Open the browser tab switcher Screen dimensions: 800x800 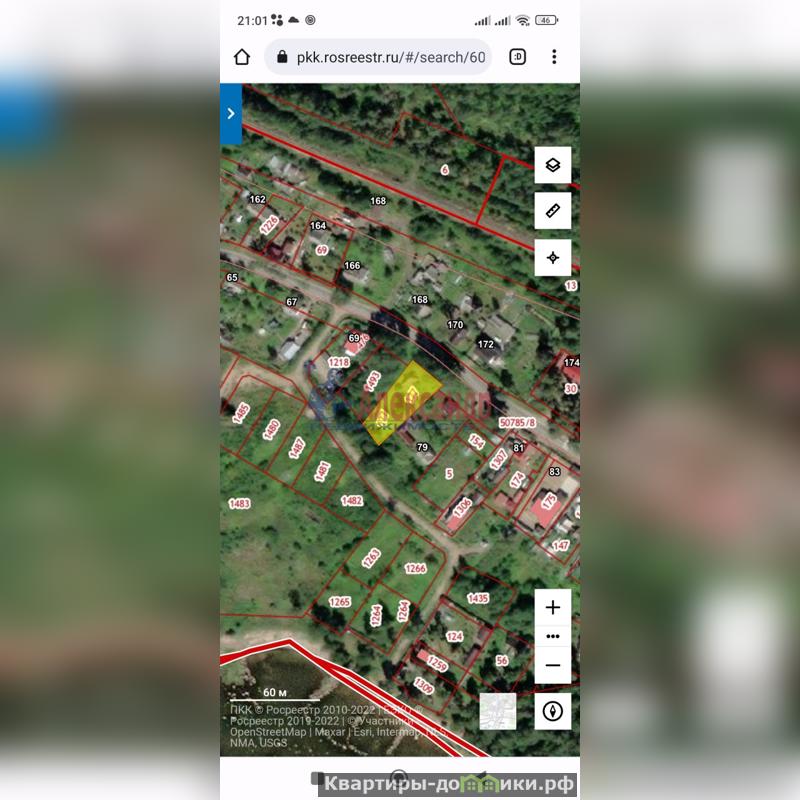point(518,57)
